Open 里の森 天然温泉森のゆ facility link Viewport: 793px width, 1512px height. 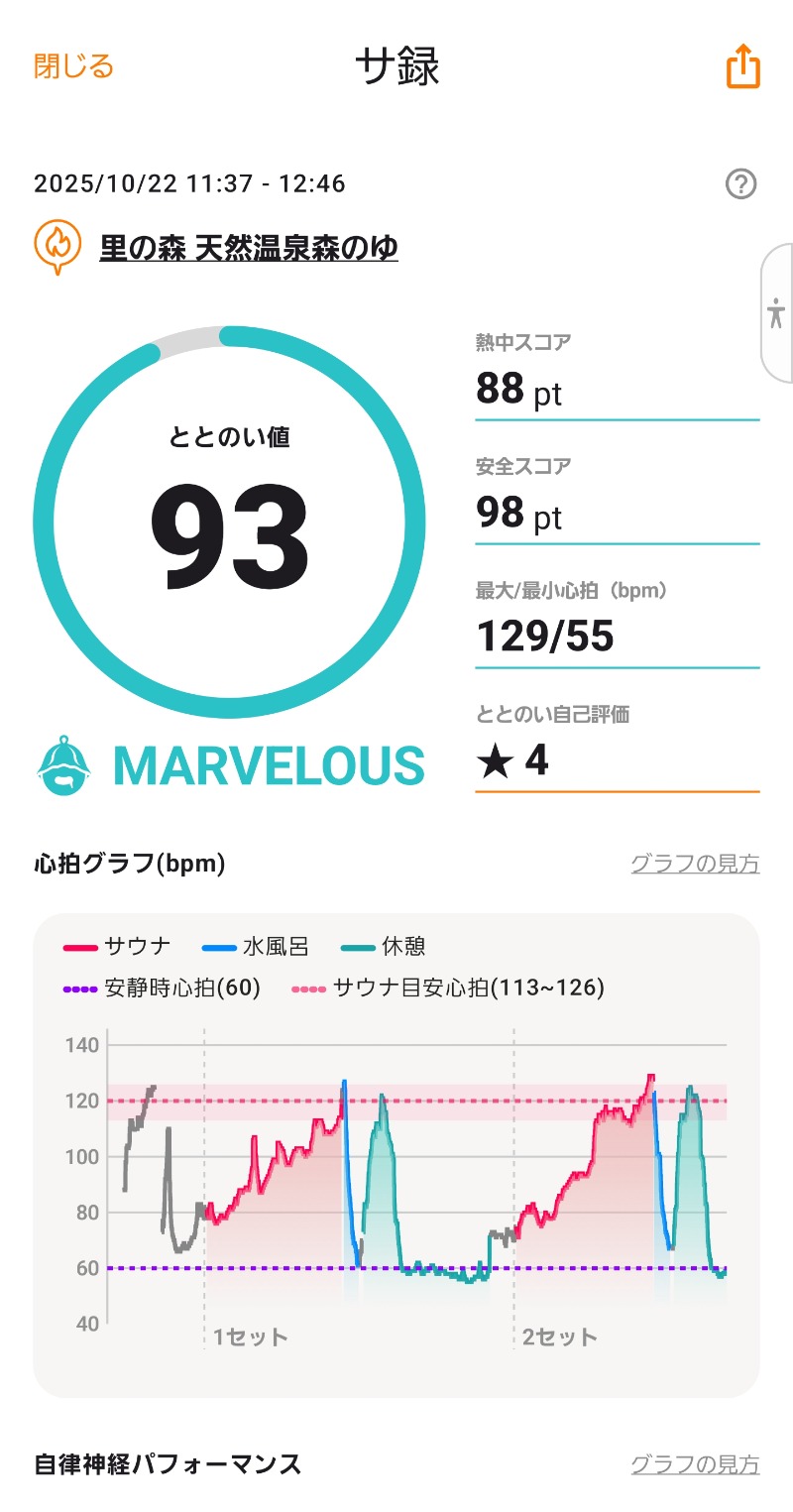[x=249, y=246]
